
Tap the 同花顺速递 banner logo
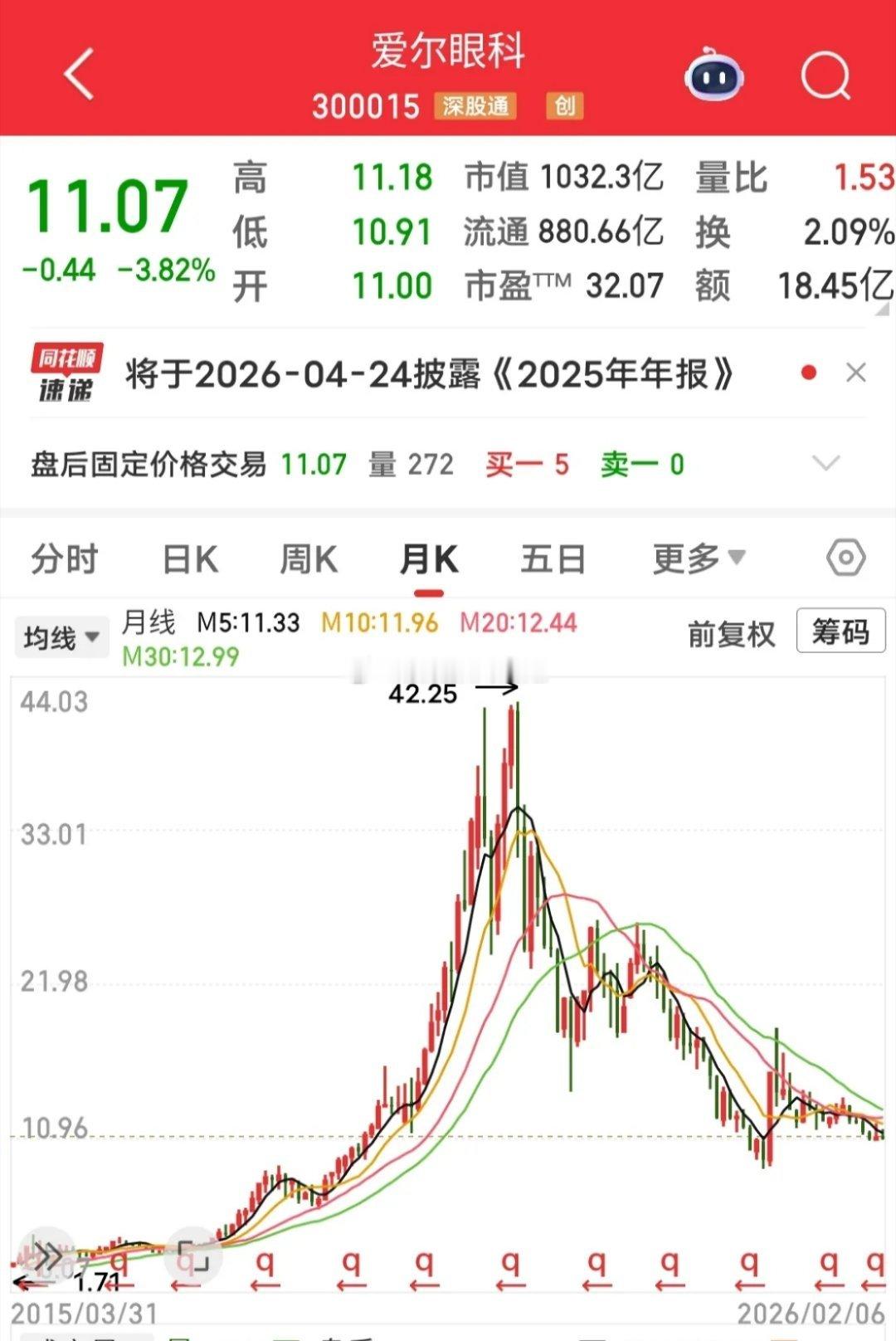66,372
